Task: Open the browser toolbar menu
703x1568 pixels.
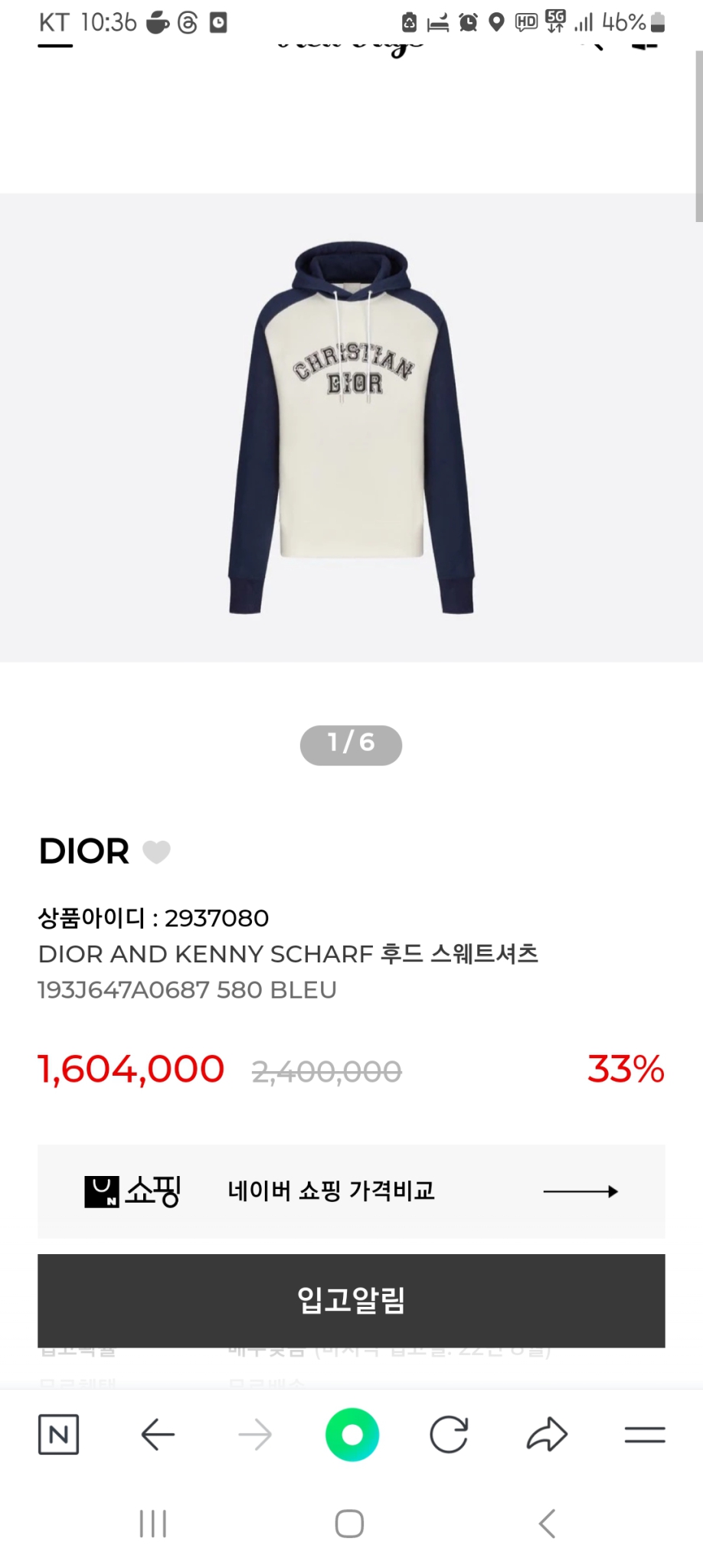Action: (646, 1435)
